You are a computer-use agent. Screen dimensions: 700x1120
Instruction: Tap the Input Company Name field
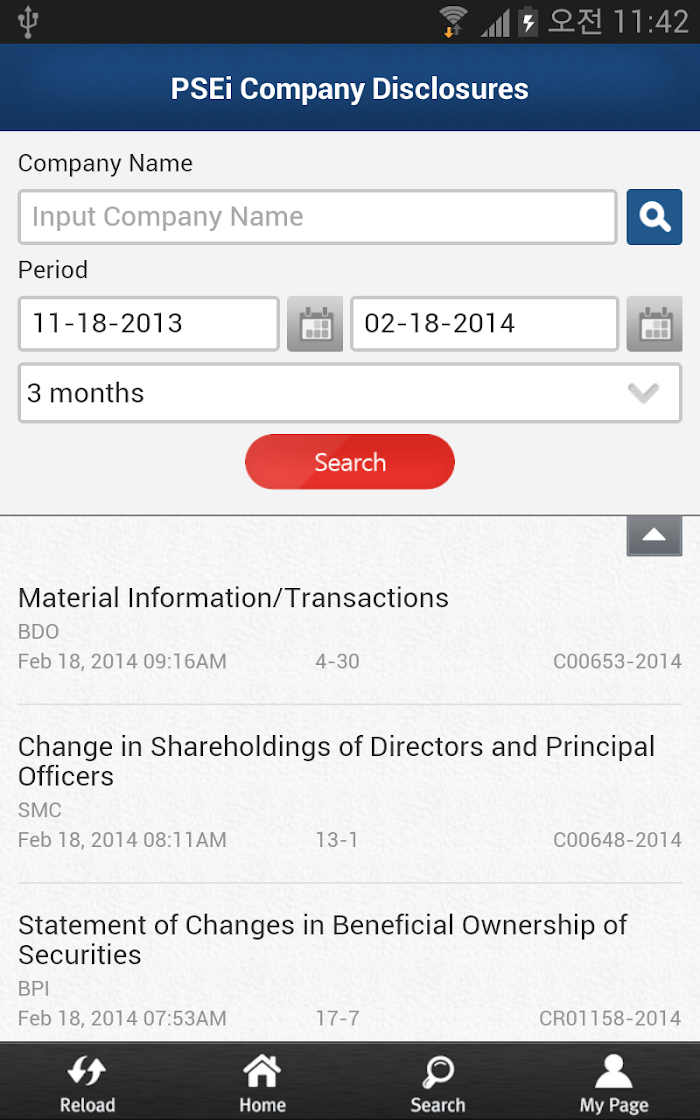(317, 216)
